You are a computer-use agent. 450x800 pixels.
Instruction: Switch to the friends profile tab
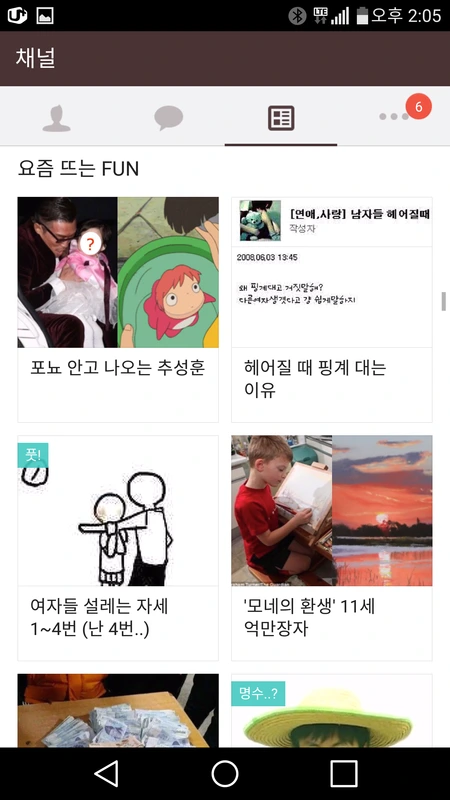(x=56, y=118)
